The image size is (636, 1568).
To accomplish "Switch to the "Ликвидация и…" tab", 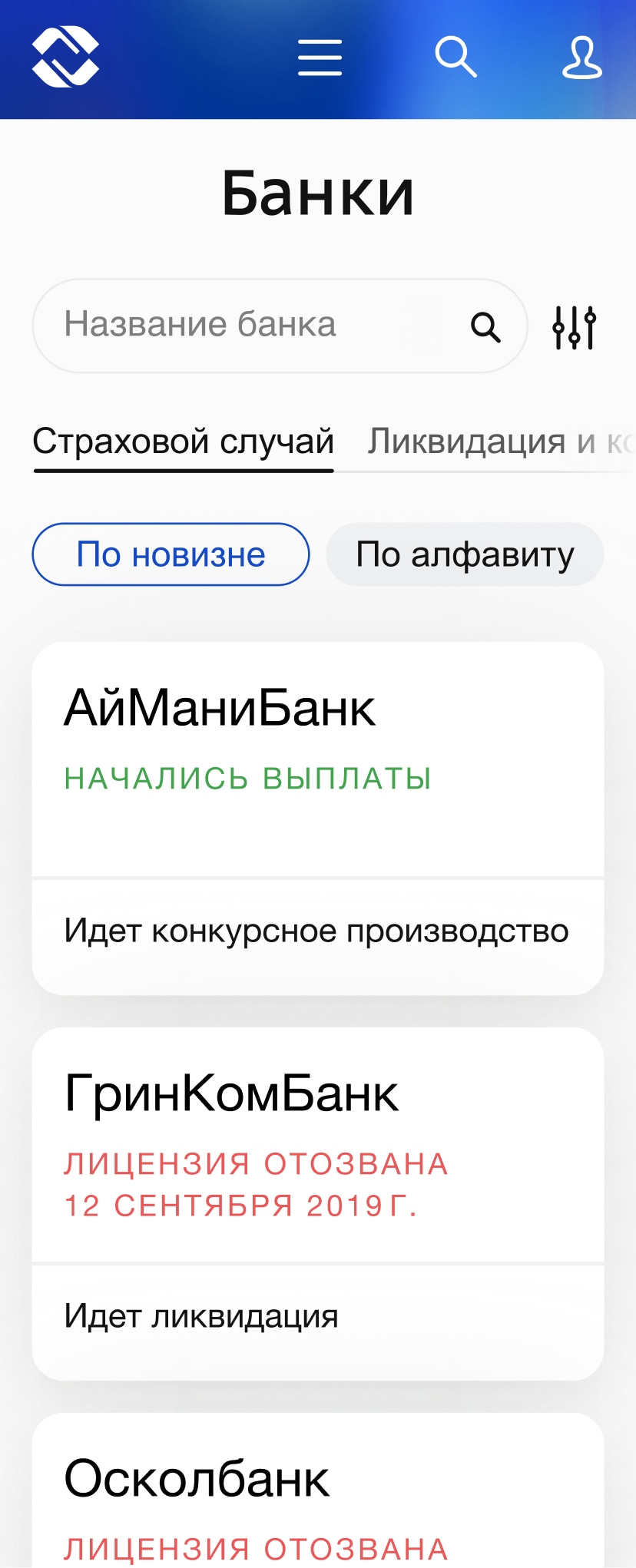I will [499, 442].
